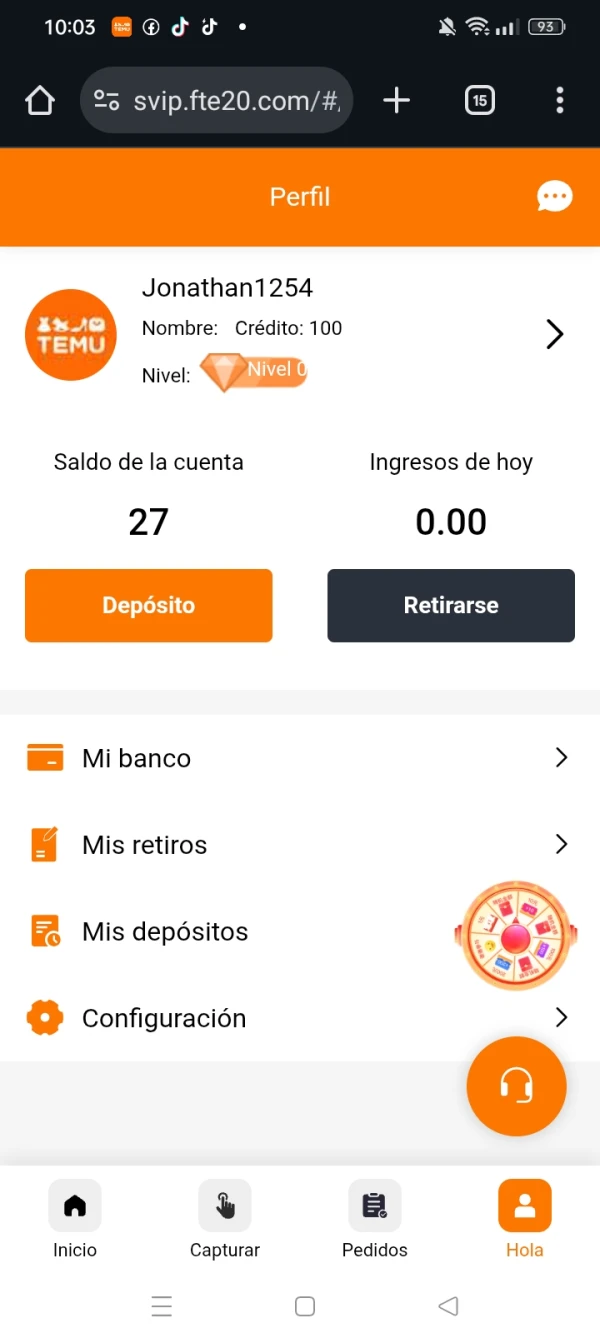The width and height of the screenshot is (600, 1343).
Task: Expand profile details arrow next to Jonathan1254
Action: pyautogui.click(x=555, y=334)
